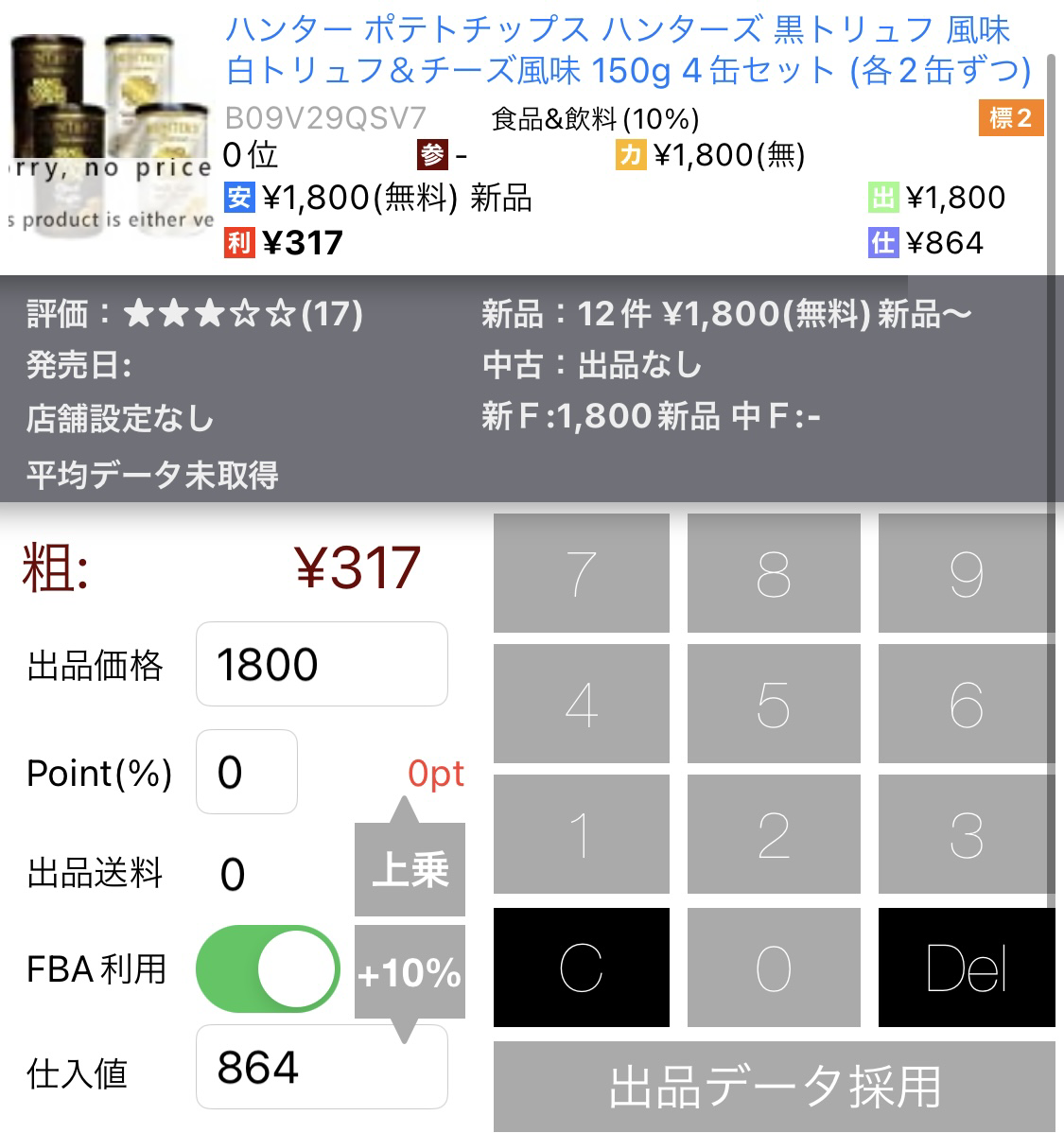
Task: Enter digit 7 on the keypad
Action: click(581, 573)
